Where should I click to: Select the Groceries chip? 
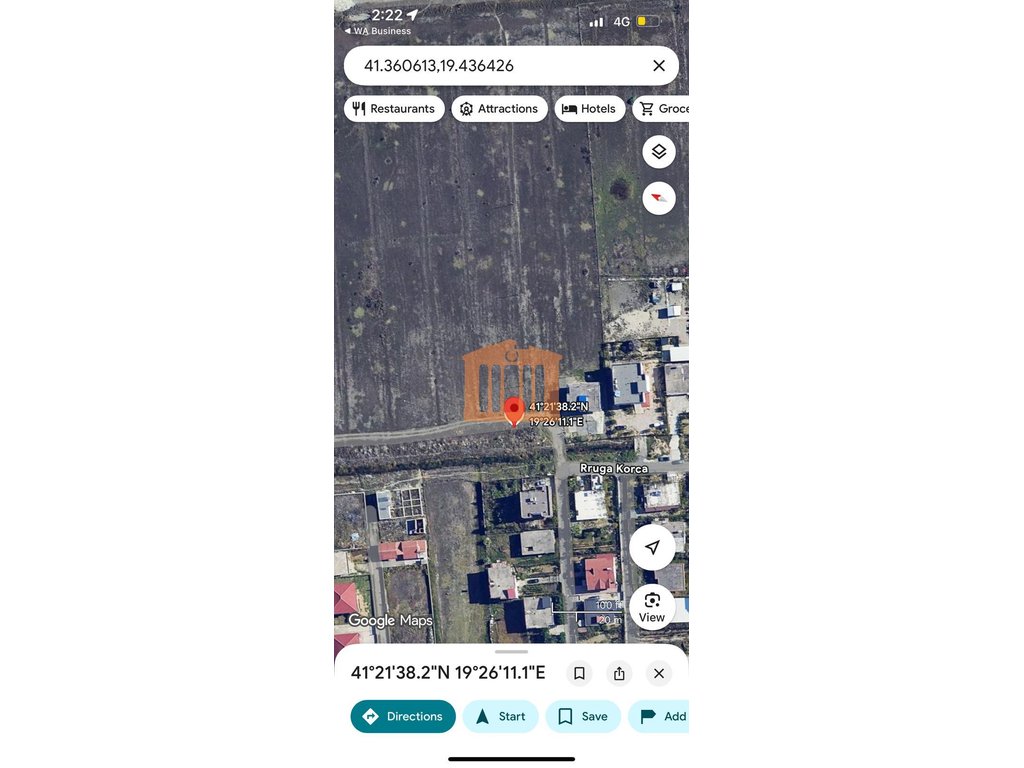(x=663, y=109)
